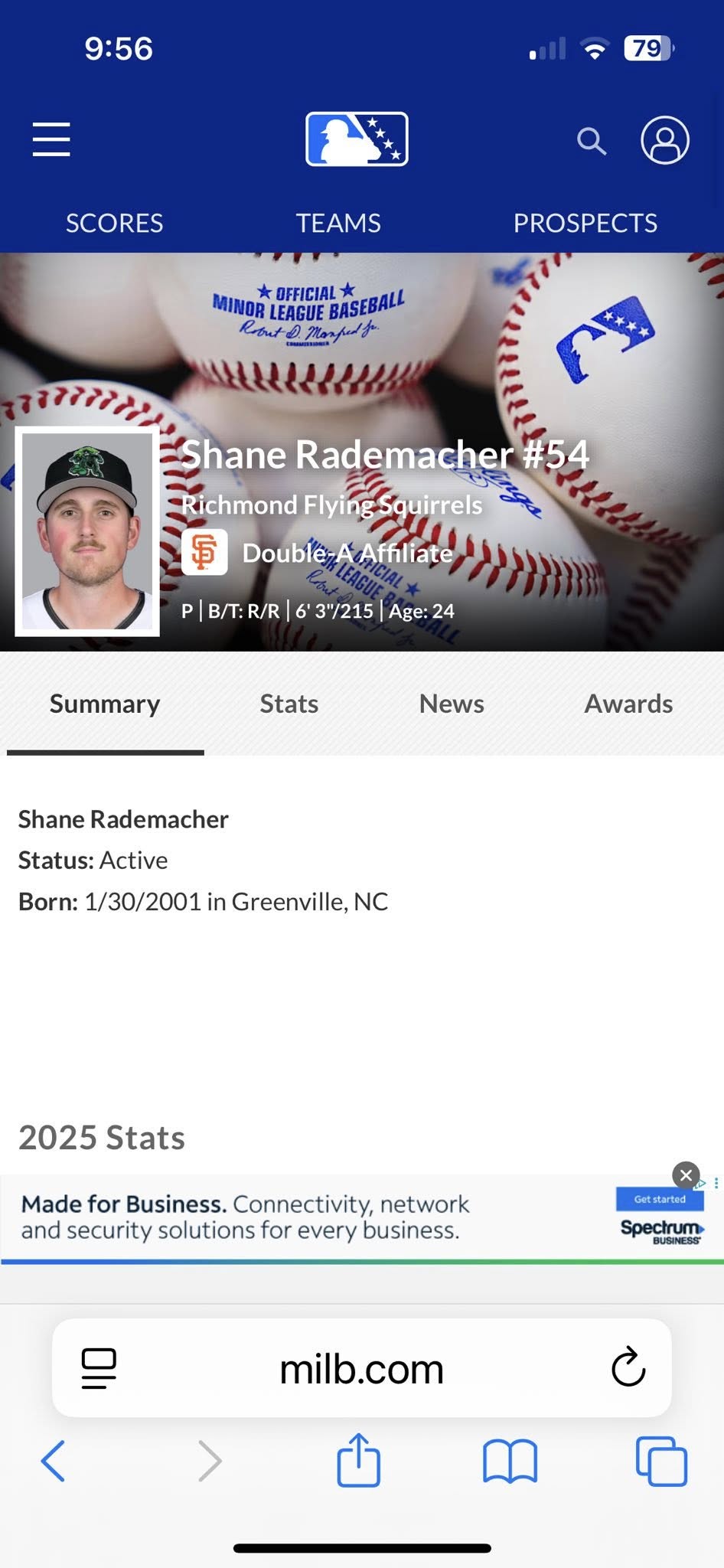Select the Summary tab
Image resolution: width=724 pixels, height=1568 pixels.
coord(105,704)
